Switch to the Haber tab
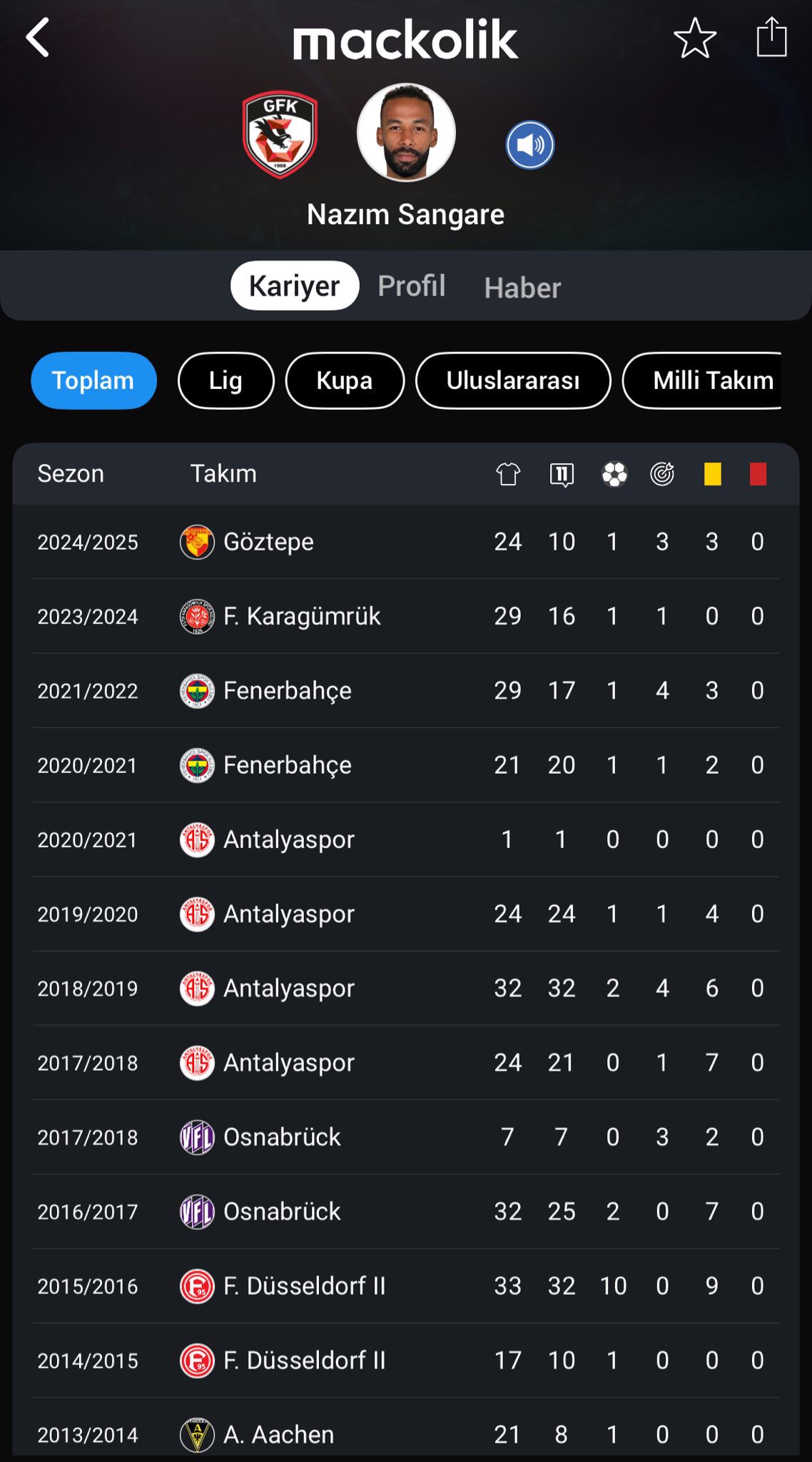This screenshot has width=812, height=1462. [x=522, y=288]
